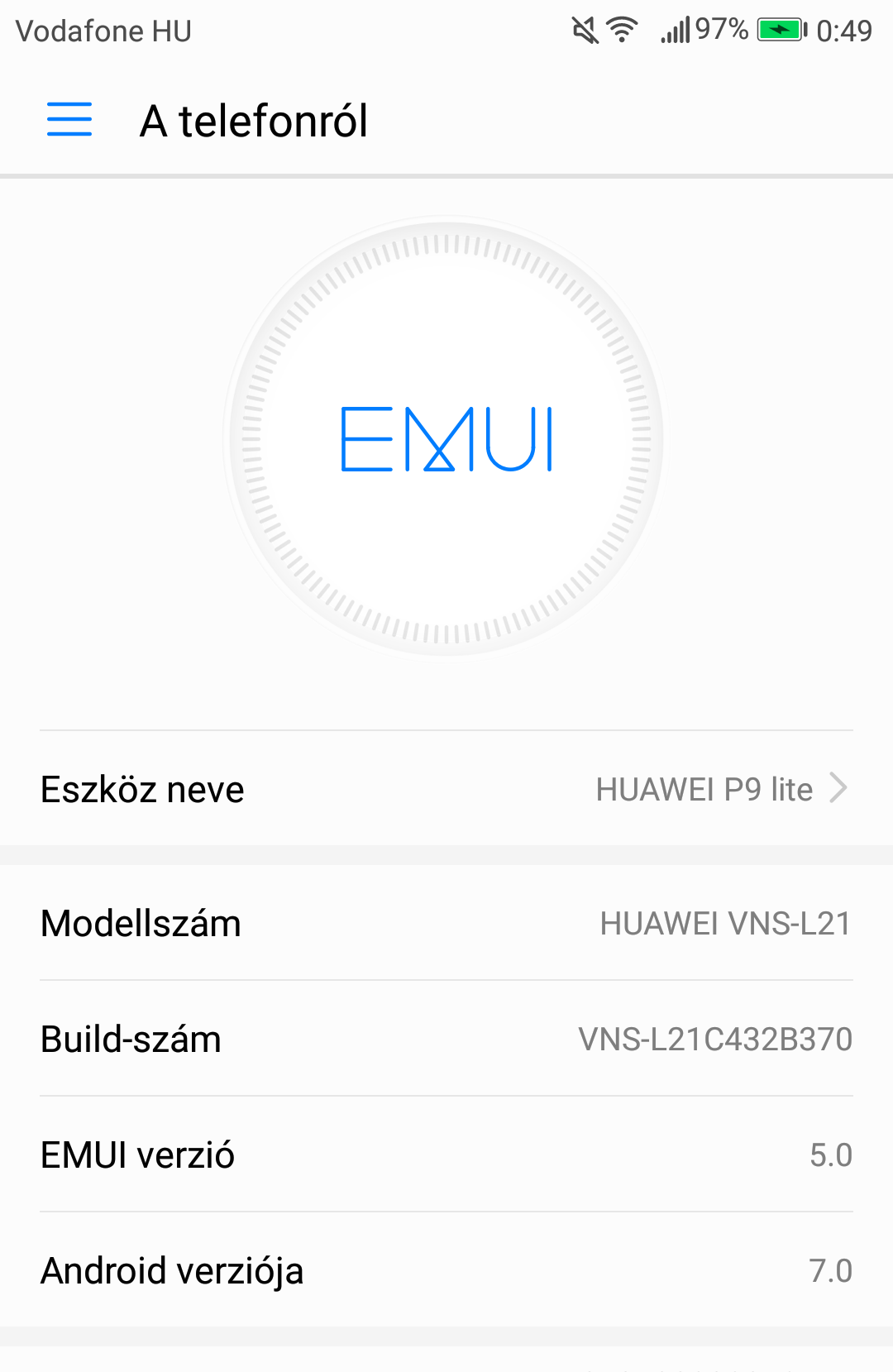Tap the Build-szám row
893x1372 pixels.
tap(446, 1039)
